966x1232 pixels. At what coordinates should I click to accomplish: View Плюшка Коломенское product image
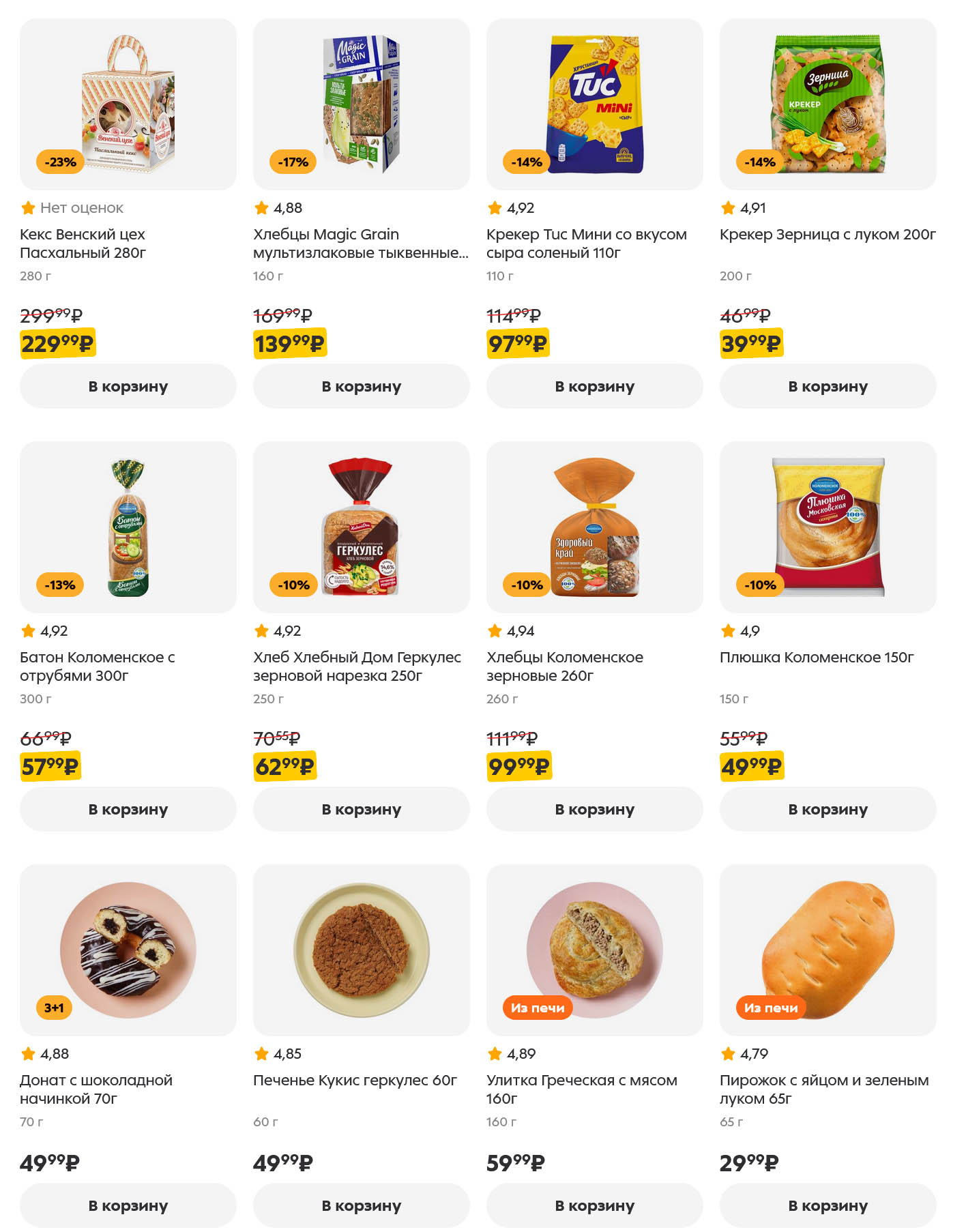pyautogui.click(x=828, y=527)
